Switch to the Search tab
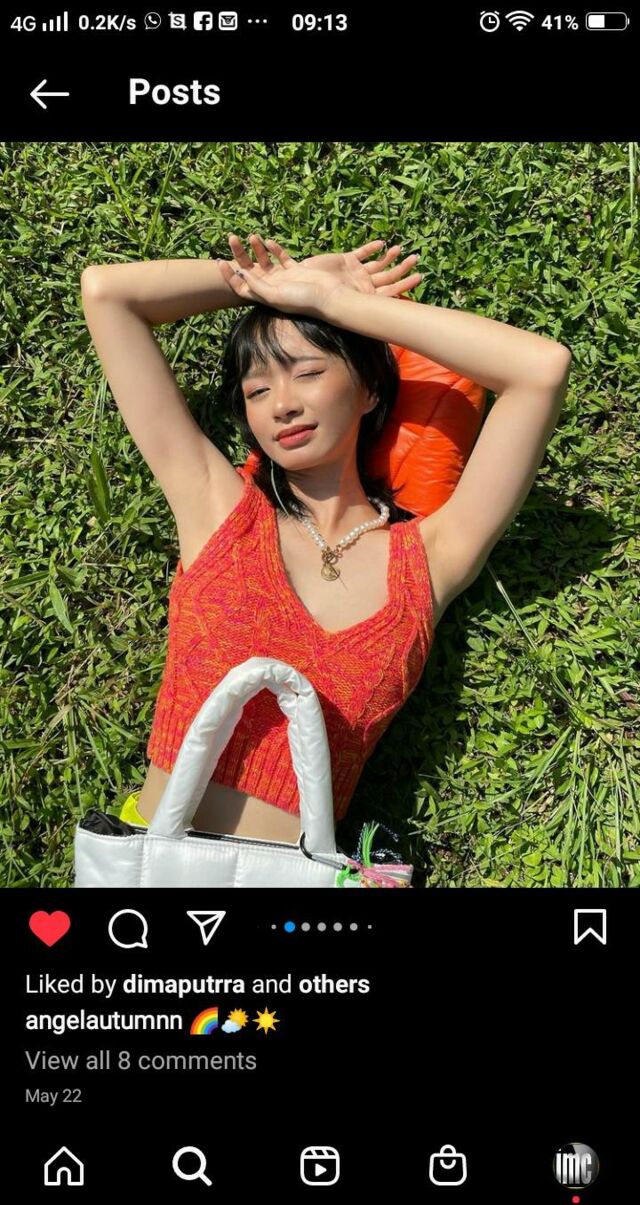Screen dimensions: 640x1205 coord(191,1166)
